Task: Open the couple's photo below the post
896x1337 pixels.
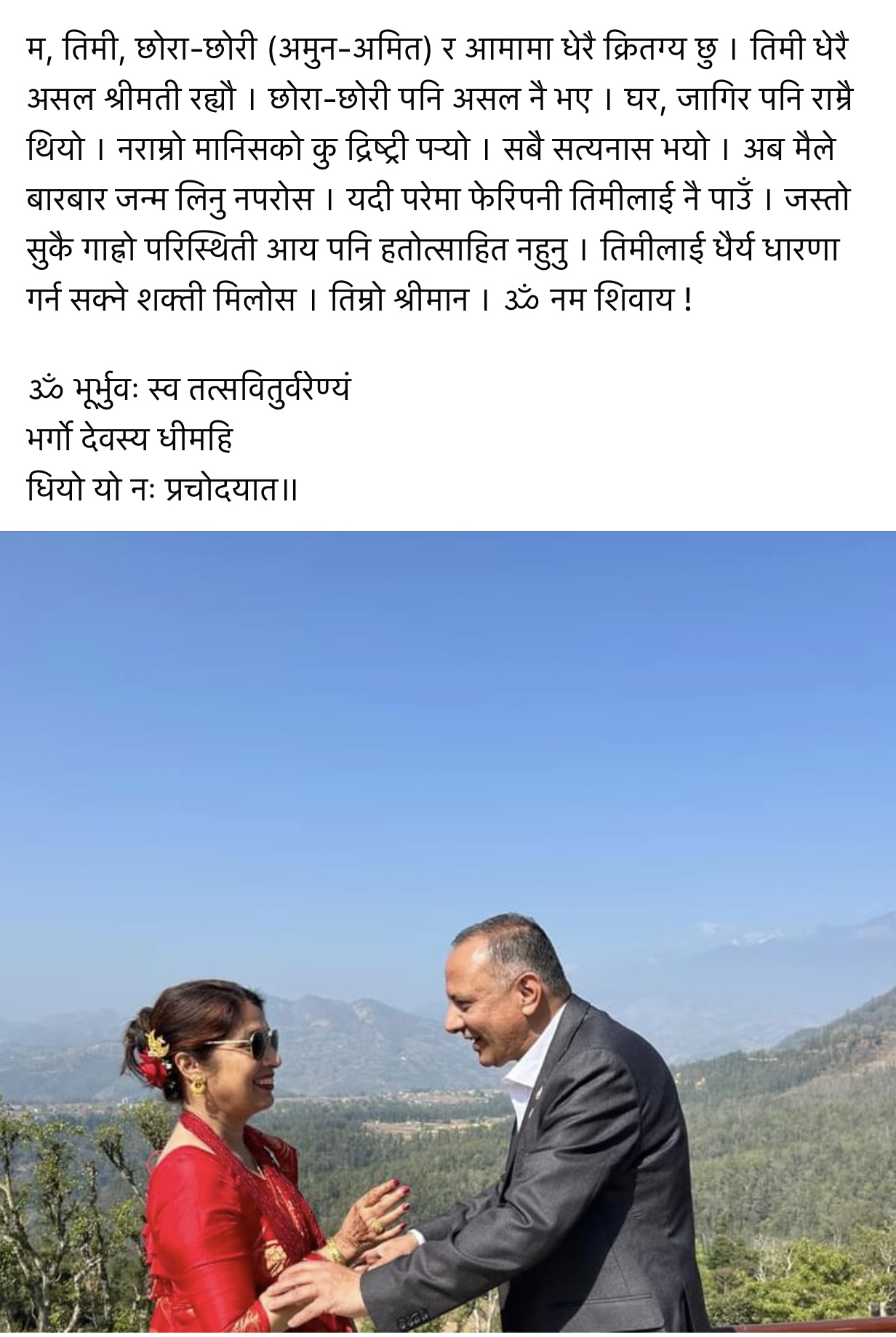Action: (448, 933)
